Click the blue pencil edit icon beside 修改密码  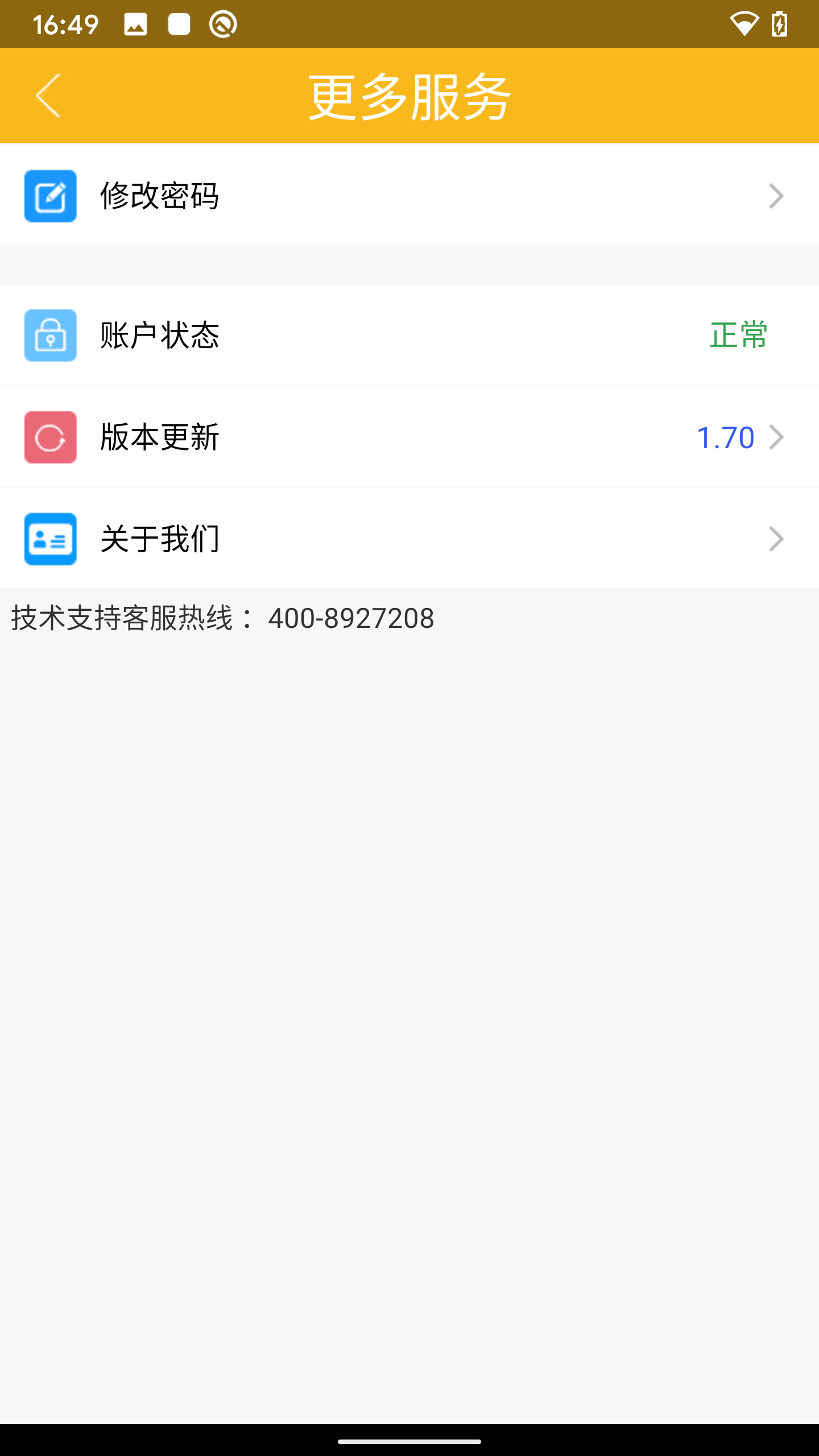(50, 196)
